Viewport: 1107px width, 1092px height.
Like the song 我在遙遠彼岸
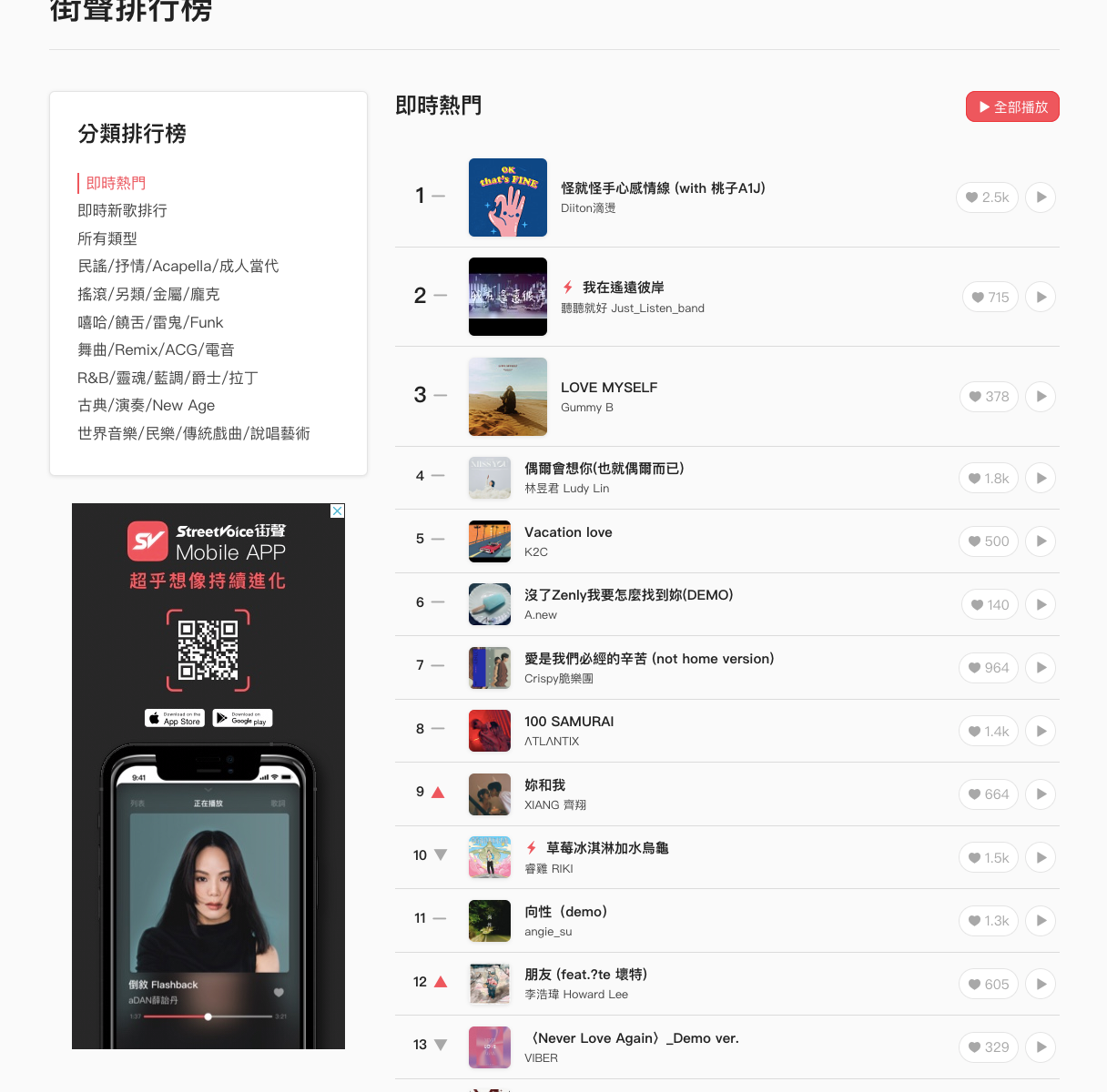[990, 297]
